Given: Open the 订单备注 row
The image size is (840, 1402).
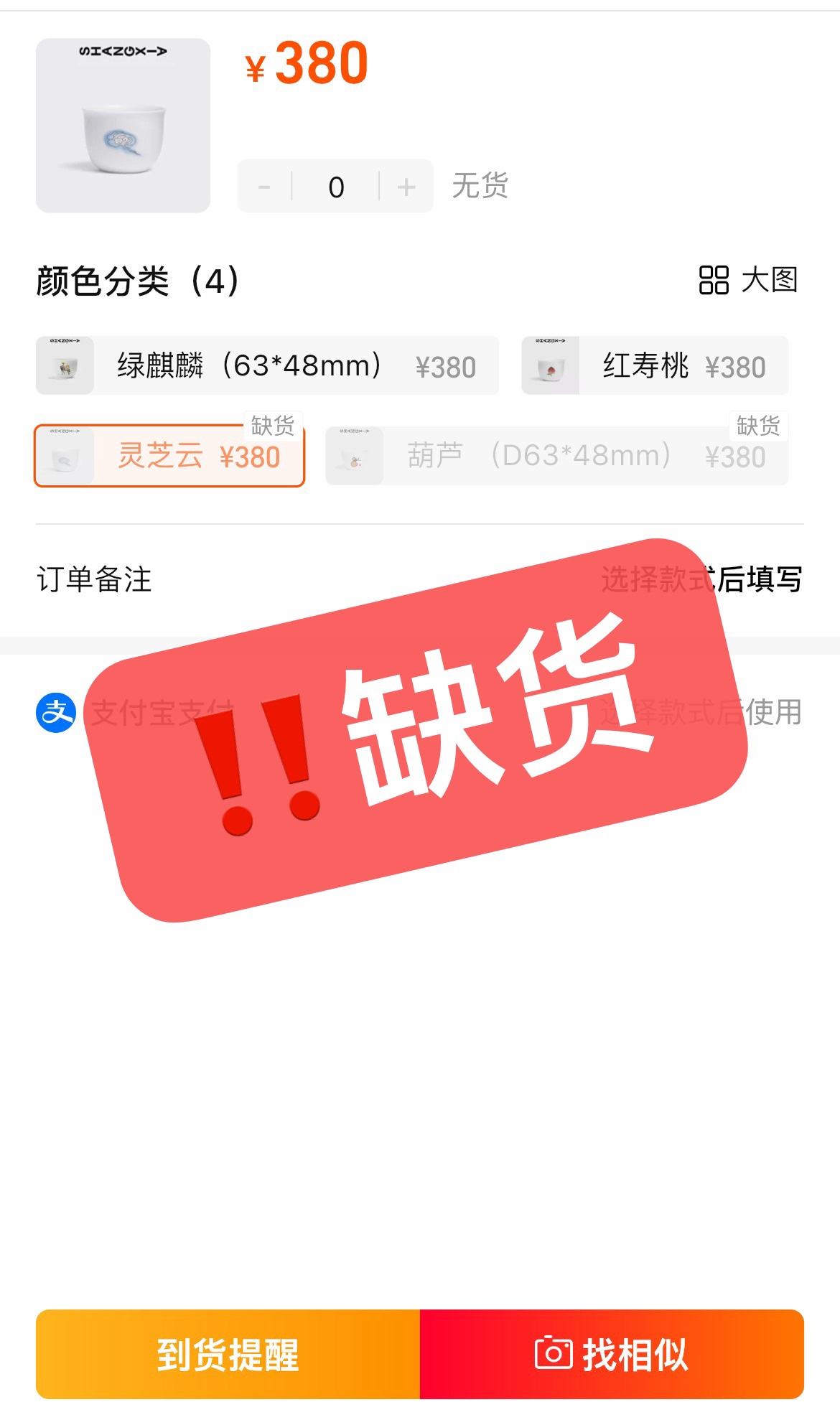Looking at the screenshot, I should pyautogui.click(x=420, y=579).
